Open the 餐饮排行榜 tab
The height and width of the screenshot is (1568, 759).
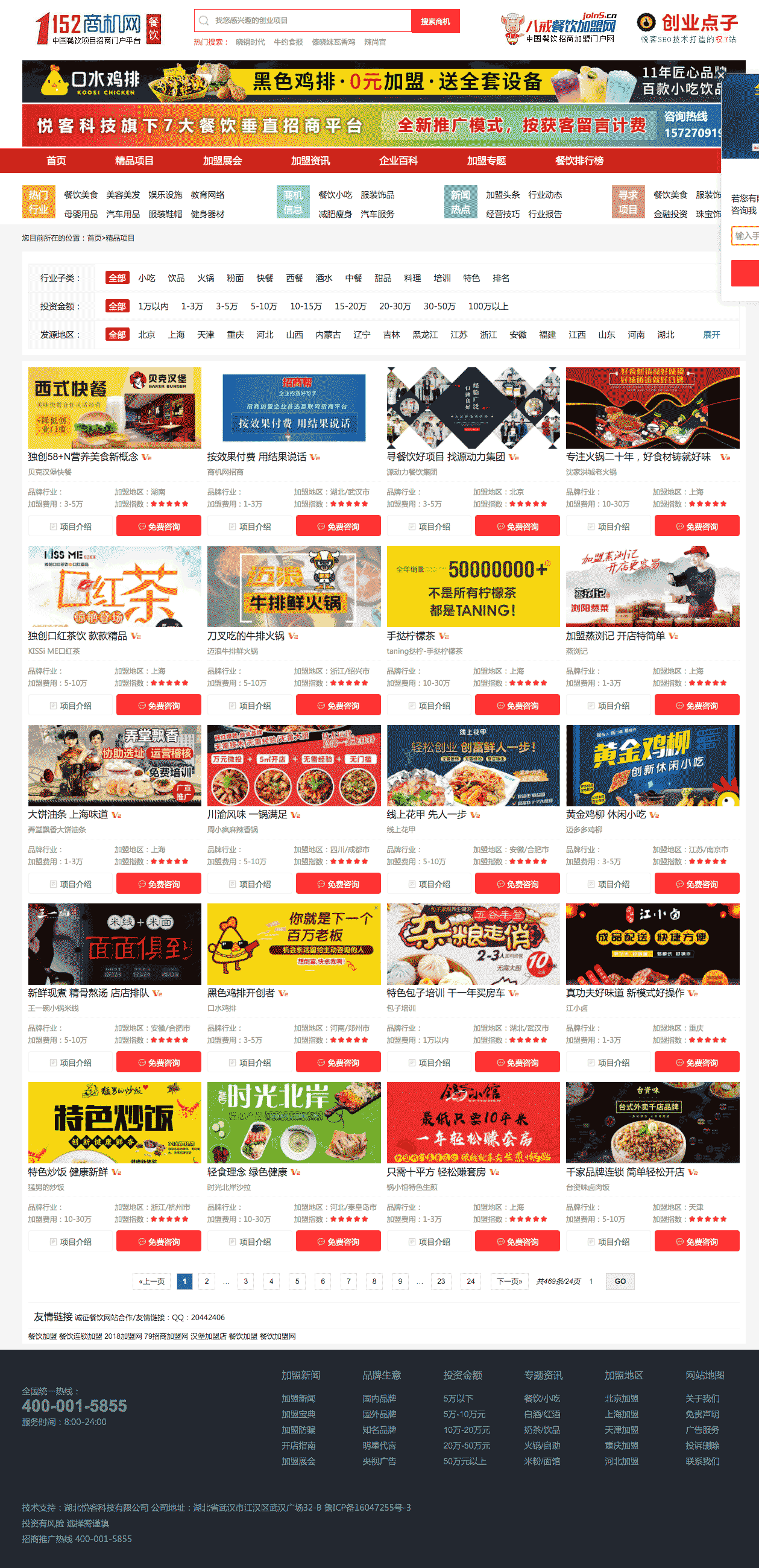click(x=578, y=160)
